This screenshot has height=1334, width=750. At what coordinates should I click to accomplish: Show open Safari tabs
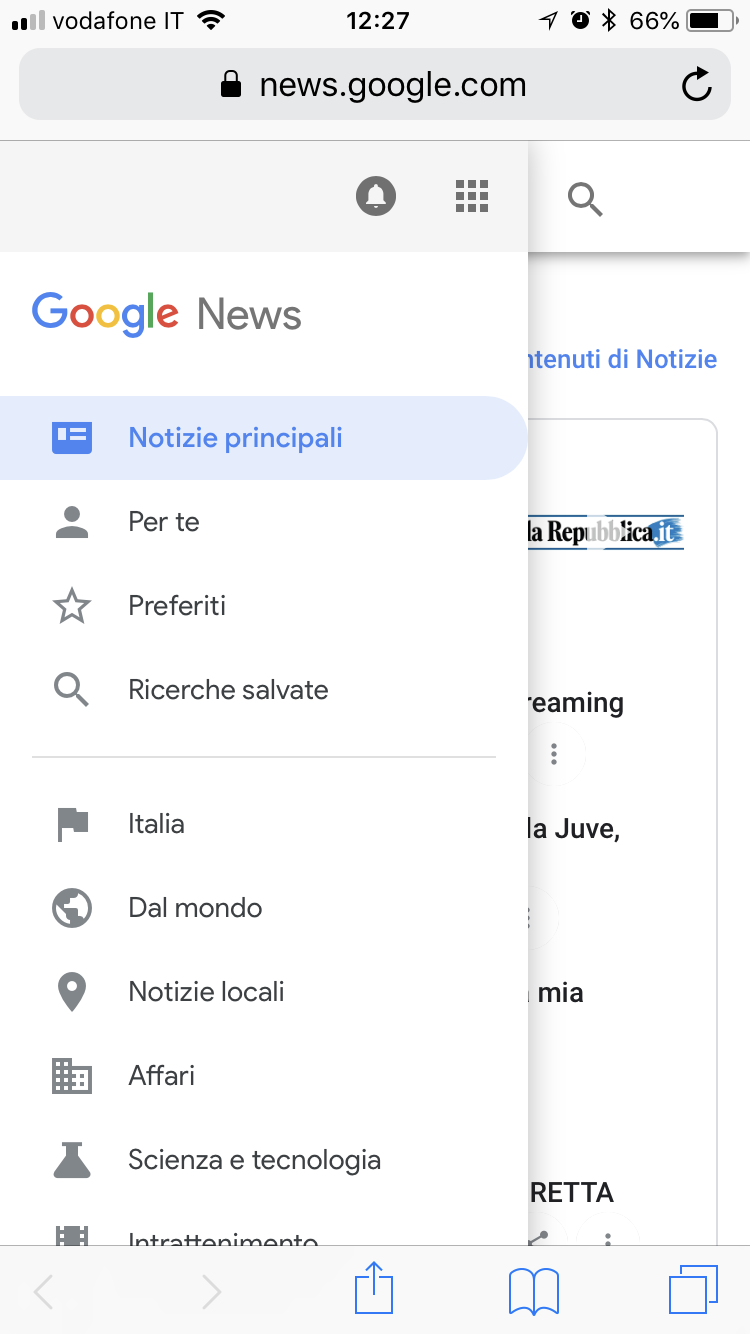click(692, 1289)
